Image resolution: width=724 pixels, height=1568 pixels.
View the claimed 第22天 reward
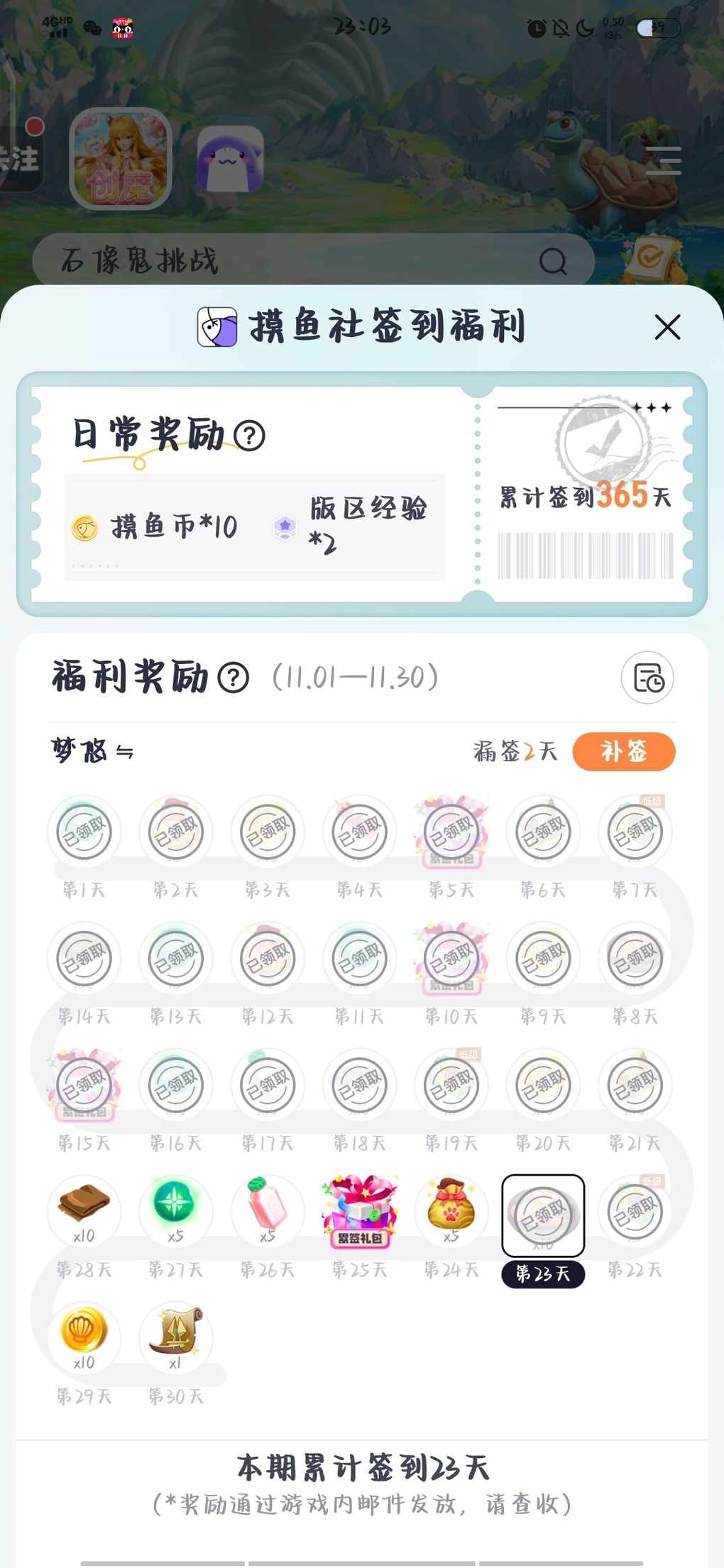[635, 1212]
